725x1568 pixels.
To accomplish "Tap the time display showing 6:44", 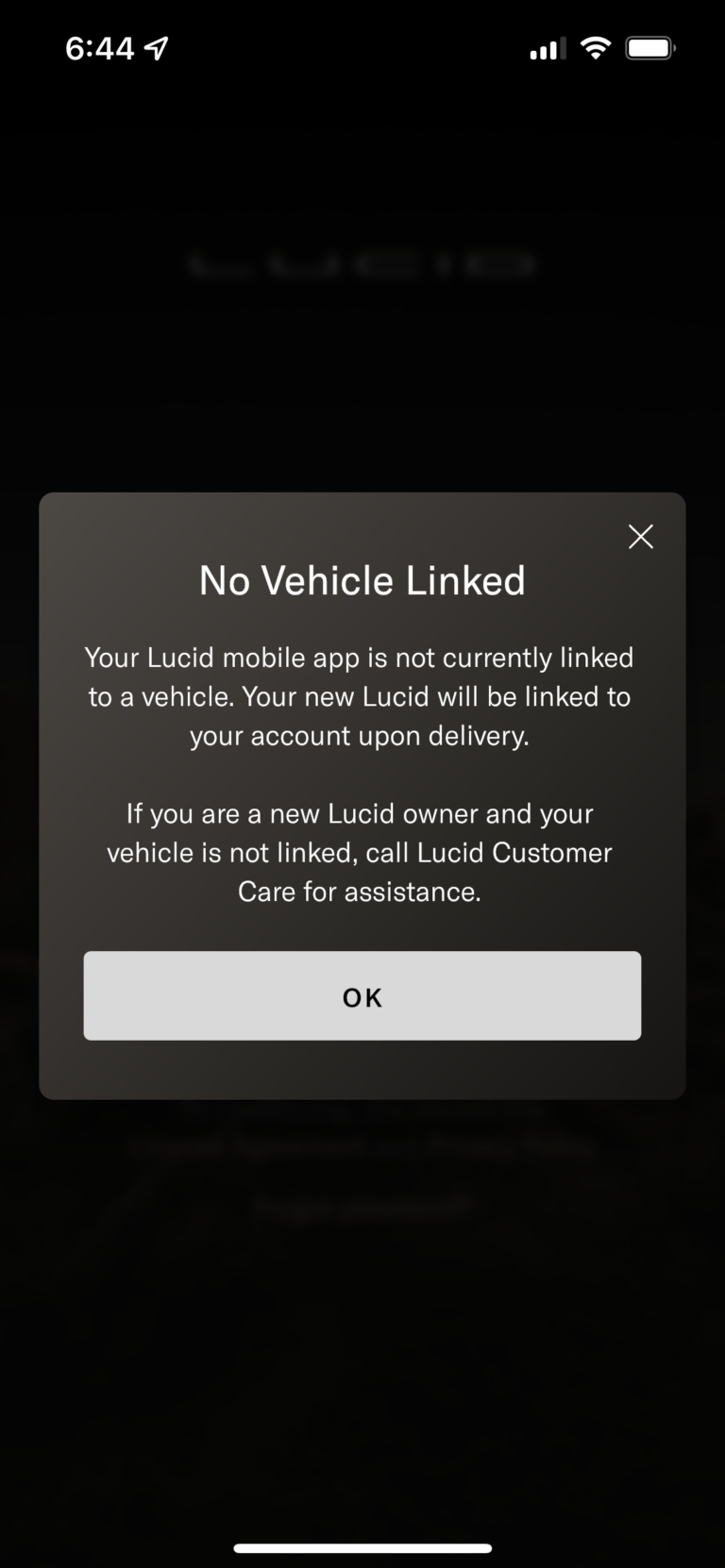I will 99,46.
